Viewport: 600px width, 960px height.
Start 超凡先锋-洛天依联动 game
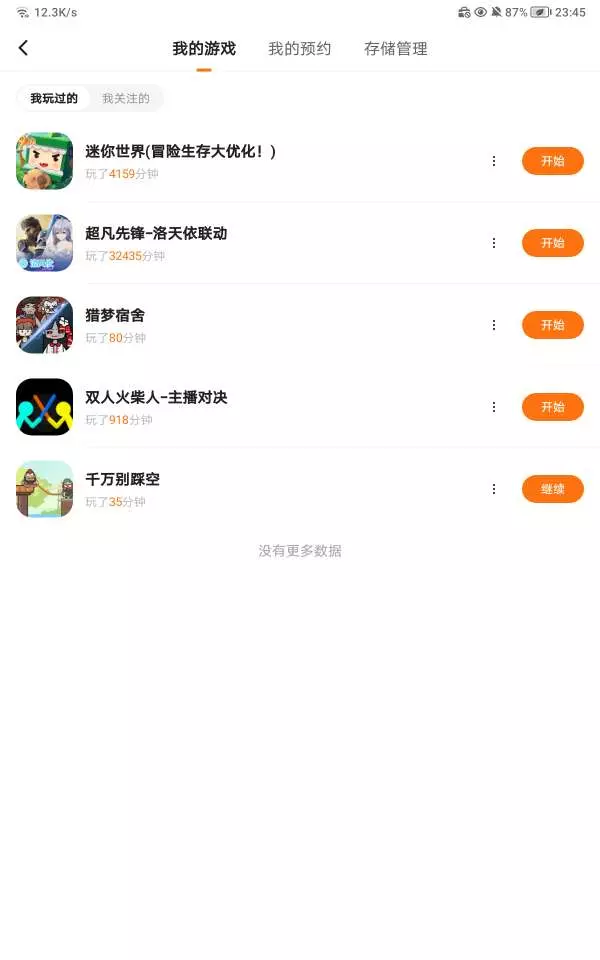coord(552,243)
